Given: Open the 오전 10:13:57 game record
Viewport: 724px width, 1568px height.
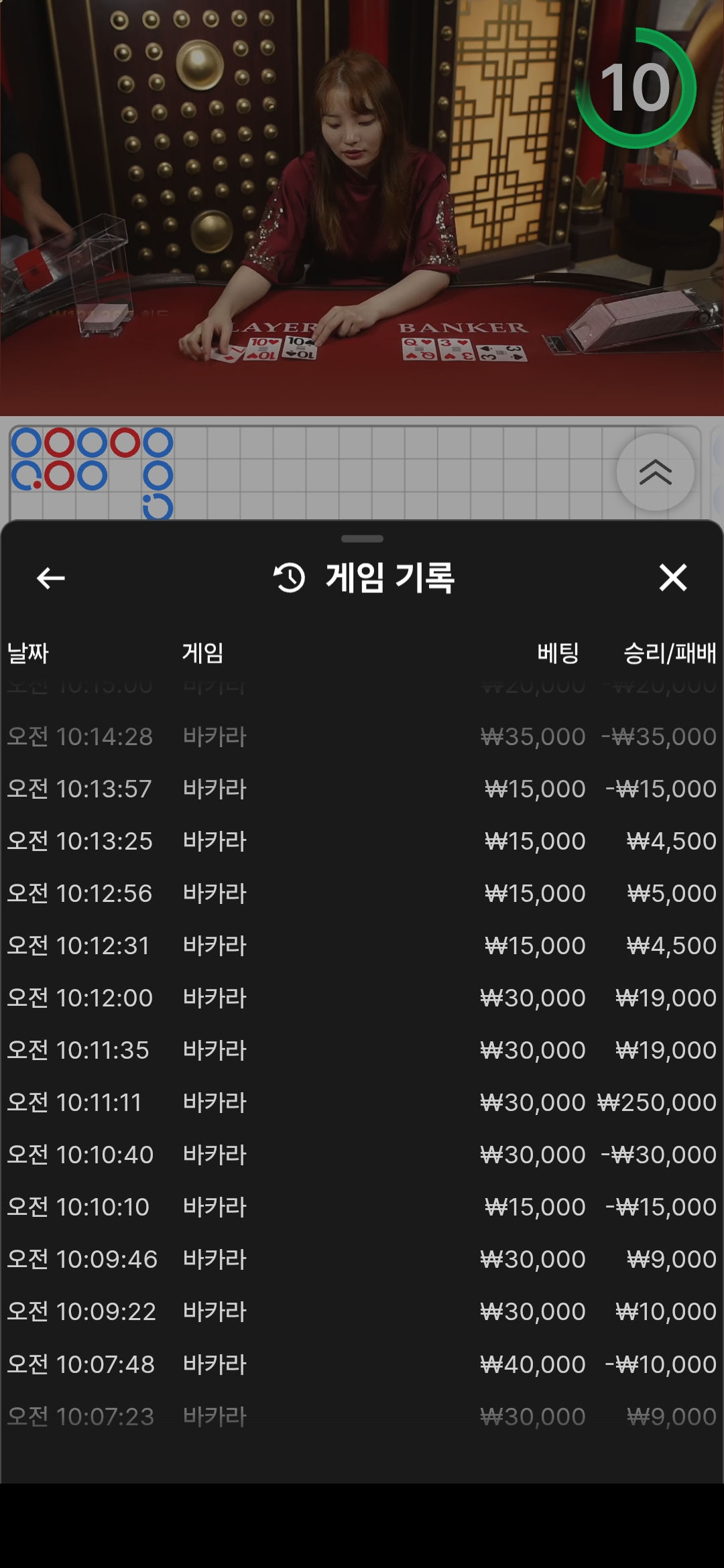Looking at the screenshot, I should (x=362, y=789).
